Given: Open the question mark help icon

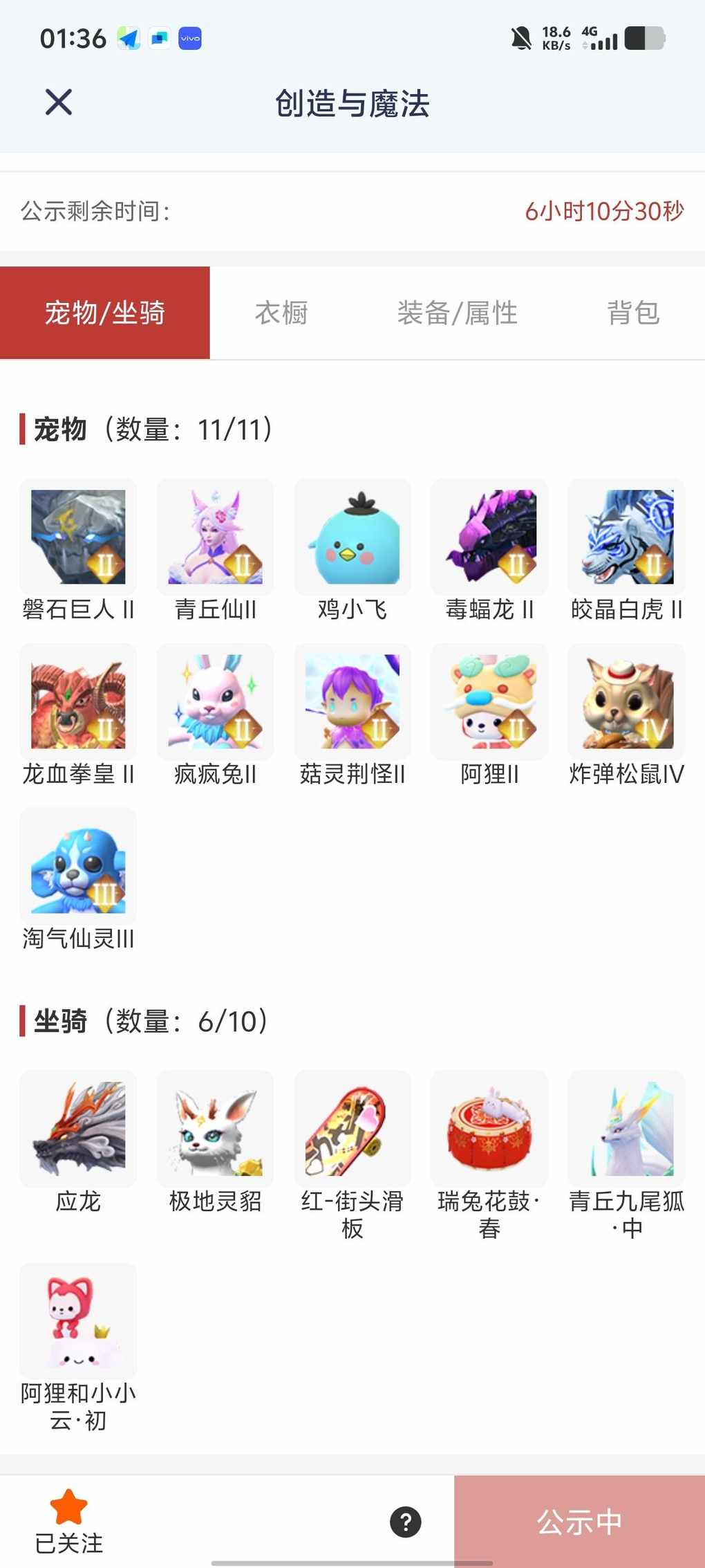Looking at the screenshot, I should coord(406,1522).
